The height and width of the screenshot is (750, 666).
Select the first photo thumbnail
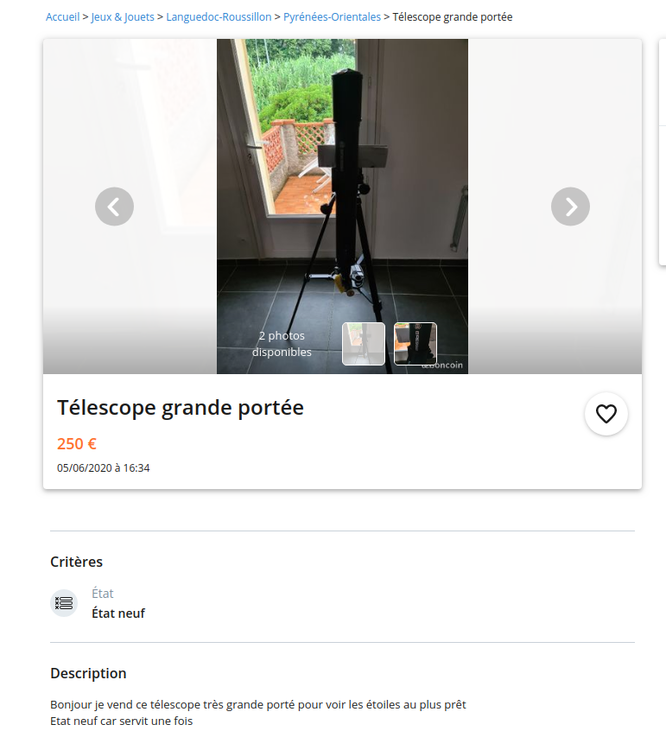363,344
